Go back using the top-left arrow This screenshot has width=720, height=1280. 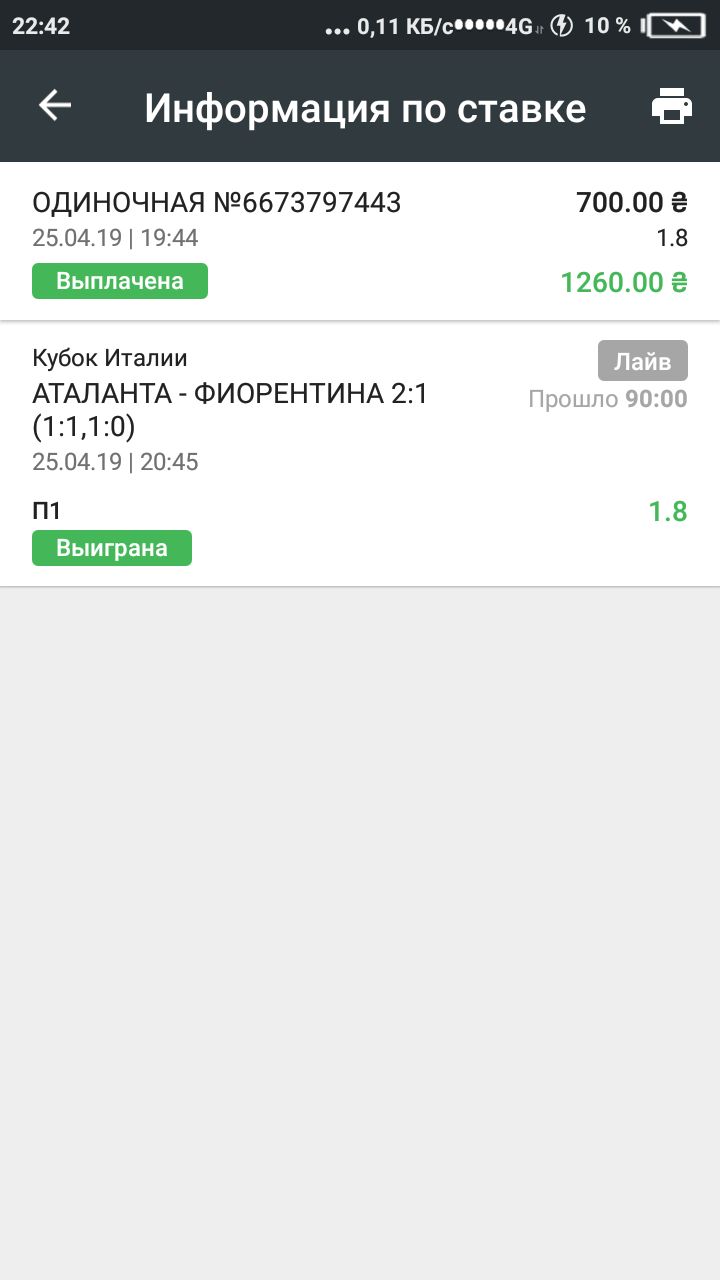[x=55, y=105]
